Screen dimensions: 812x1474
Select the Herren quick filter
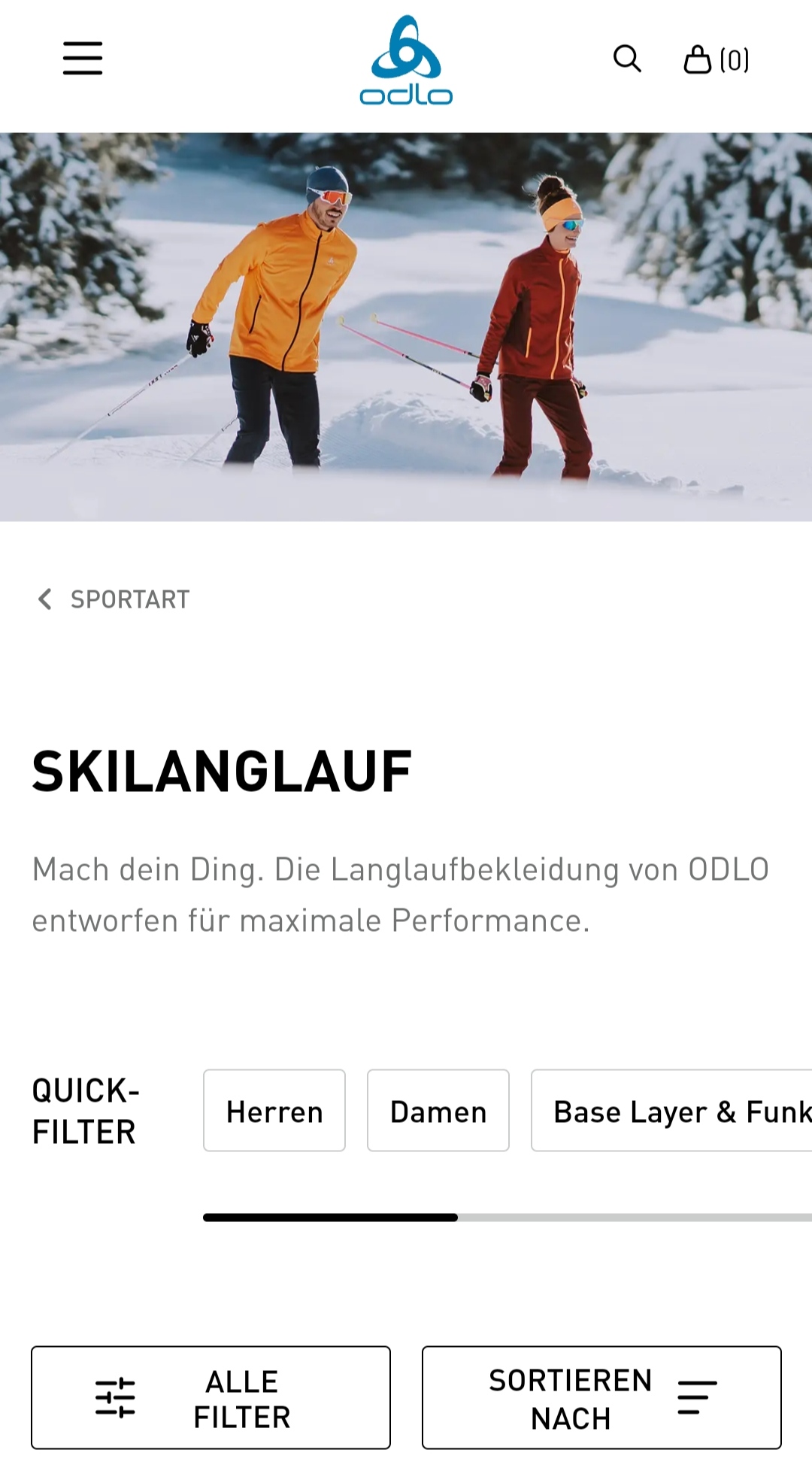coord(274,1111)
